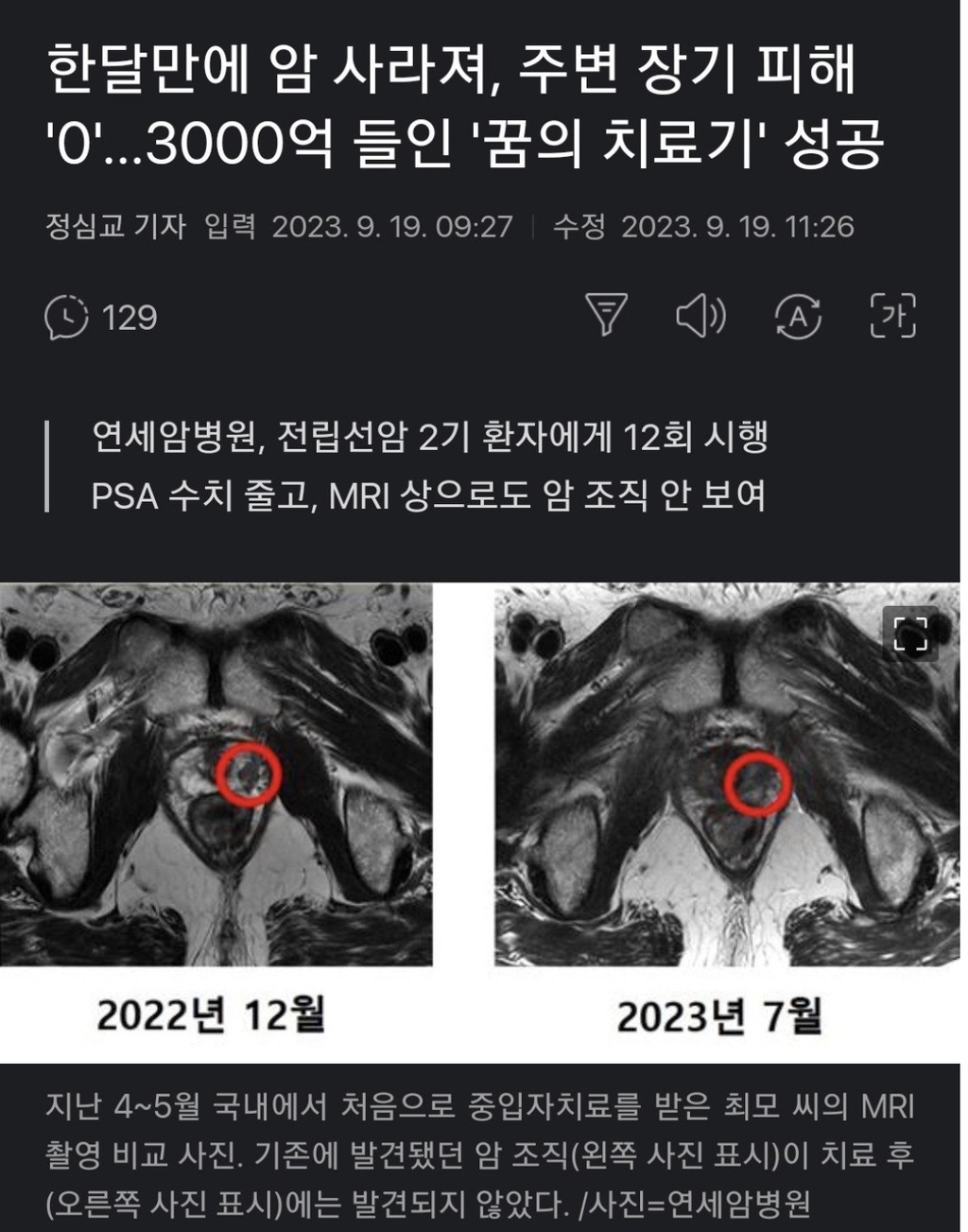The image size is (968, 1232).
Task: Expand the MRI comparison image fullscreen
Action: tap(910, 633)
